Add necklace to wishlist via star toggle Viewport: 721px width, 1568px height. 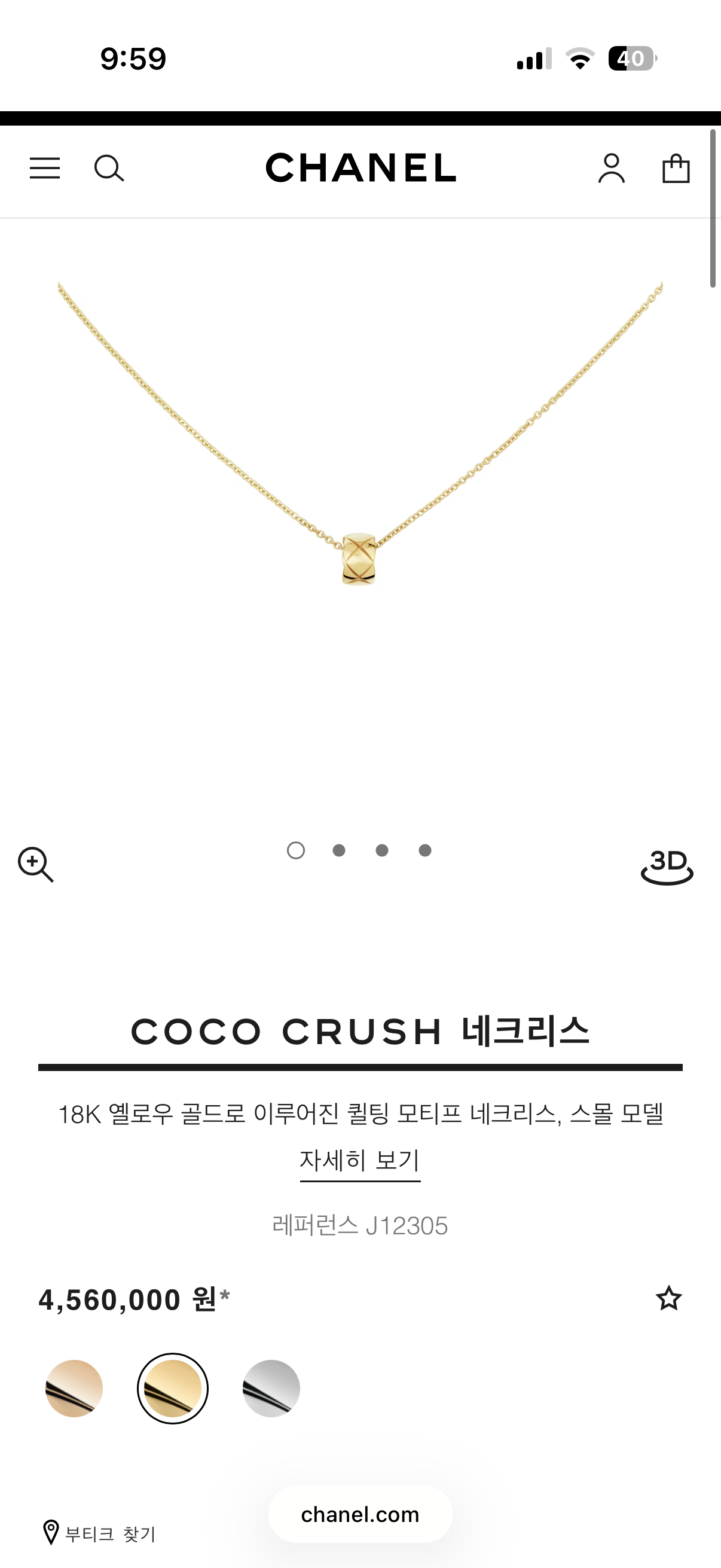pyautogui.click(x=669, y=1299)
